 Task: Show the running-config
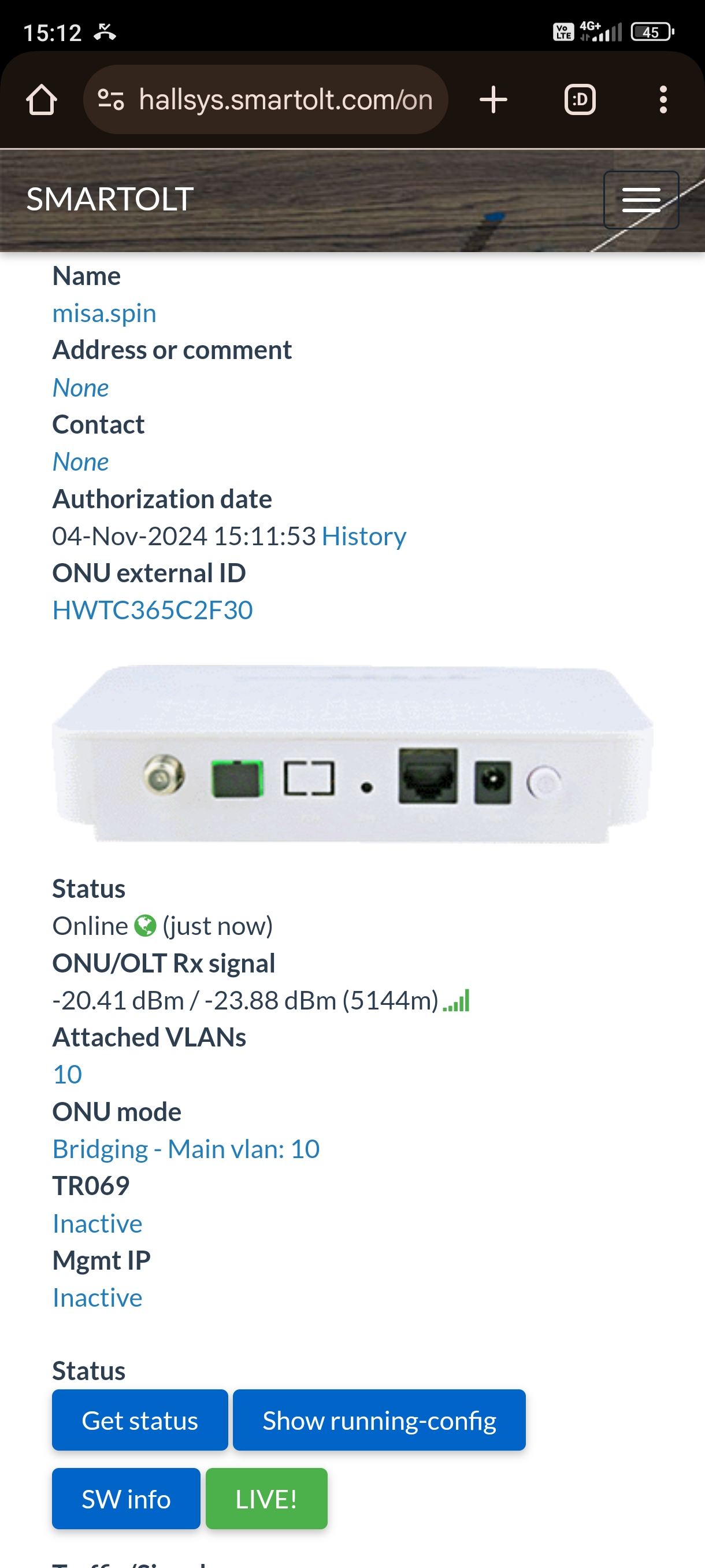[379, 1420]
